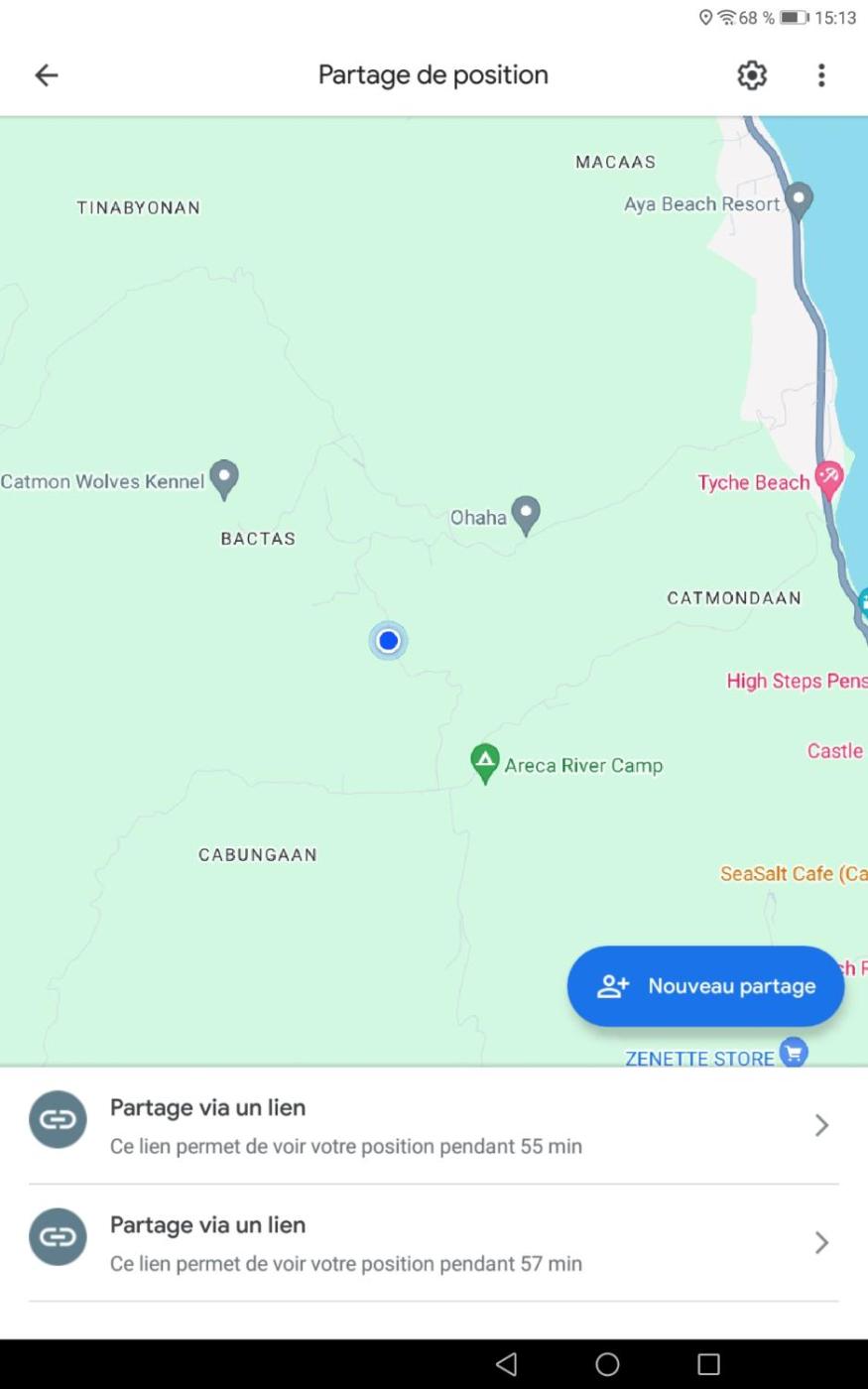Tap the Ohaha place pin
The image size is (868, 1389).
(x=526, y=513)
